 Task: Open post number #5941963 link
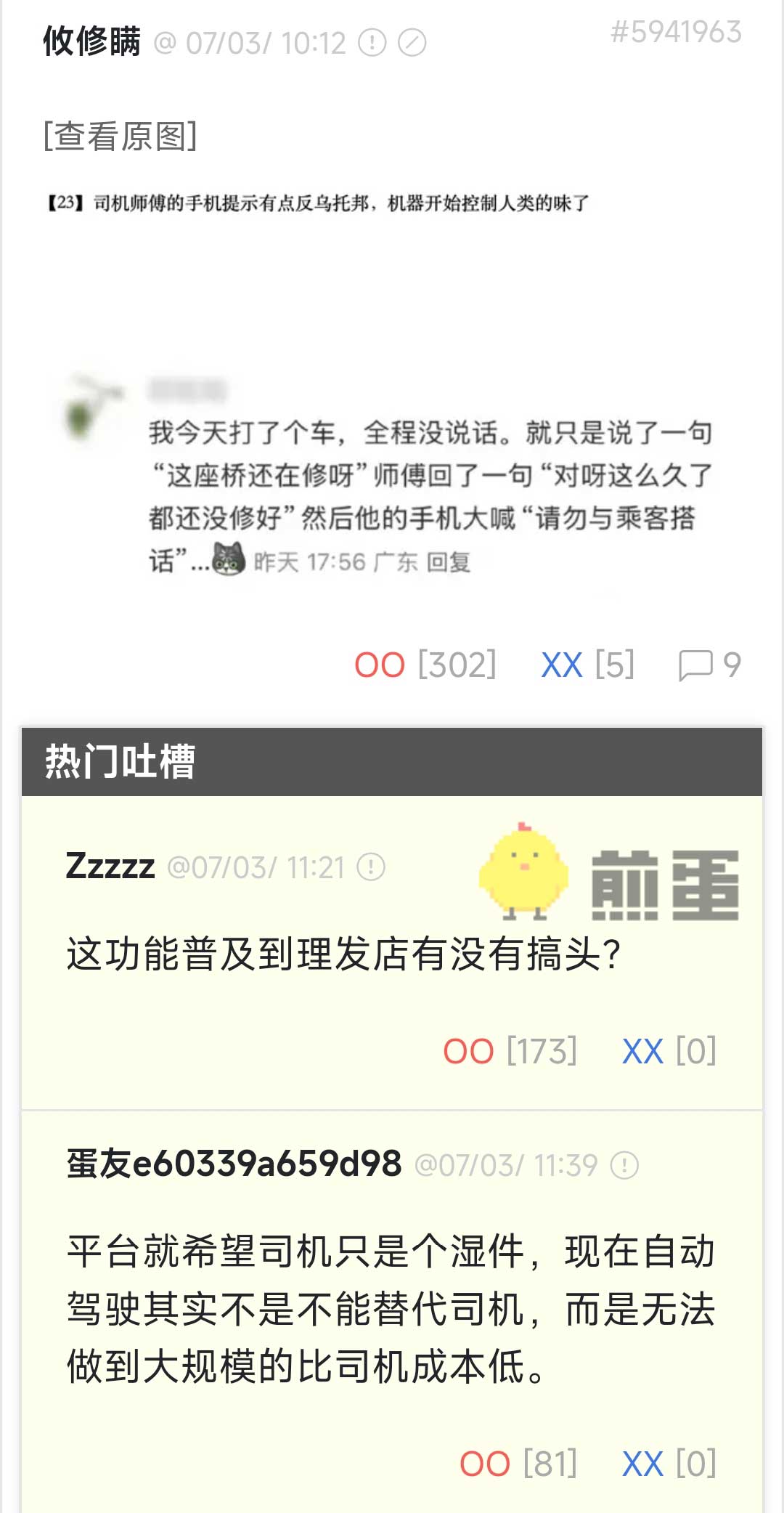676,32
